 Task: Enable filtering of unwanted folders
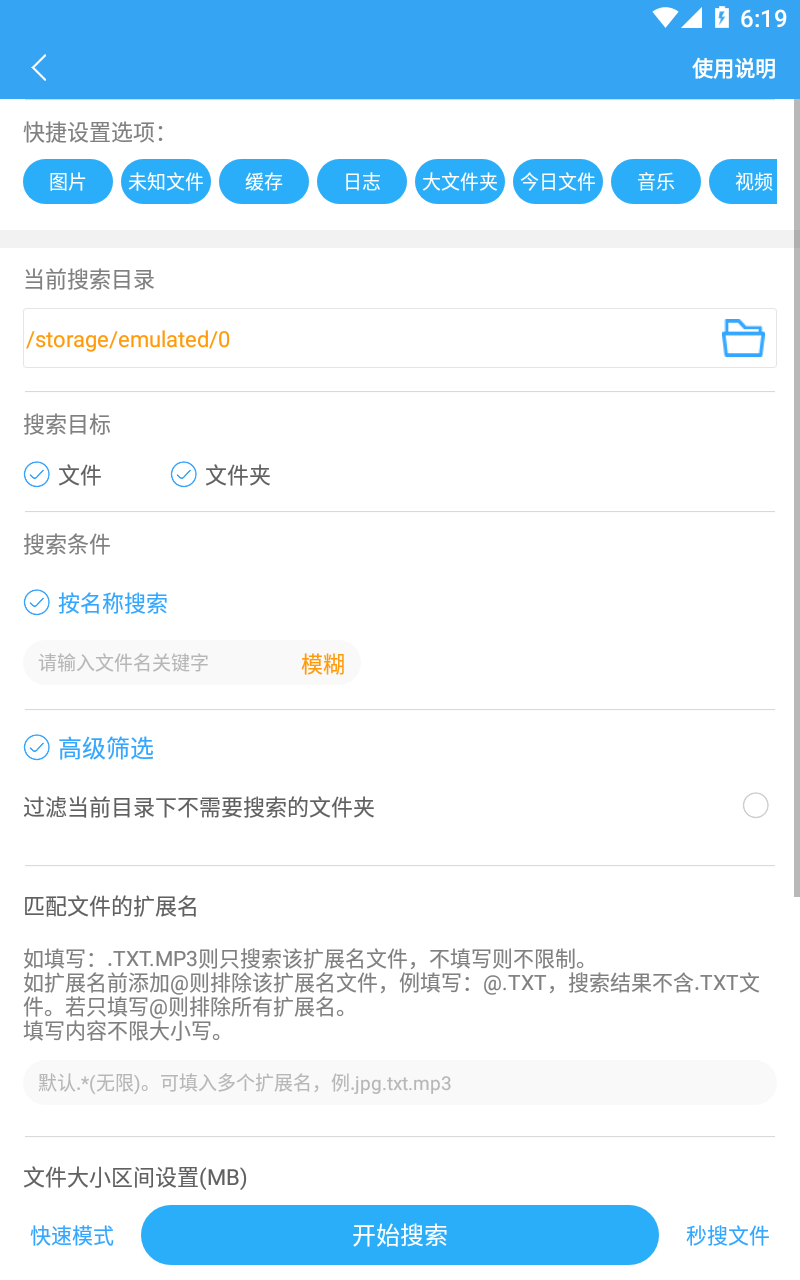(x=756, y=805)
